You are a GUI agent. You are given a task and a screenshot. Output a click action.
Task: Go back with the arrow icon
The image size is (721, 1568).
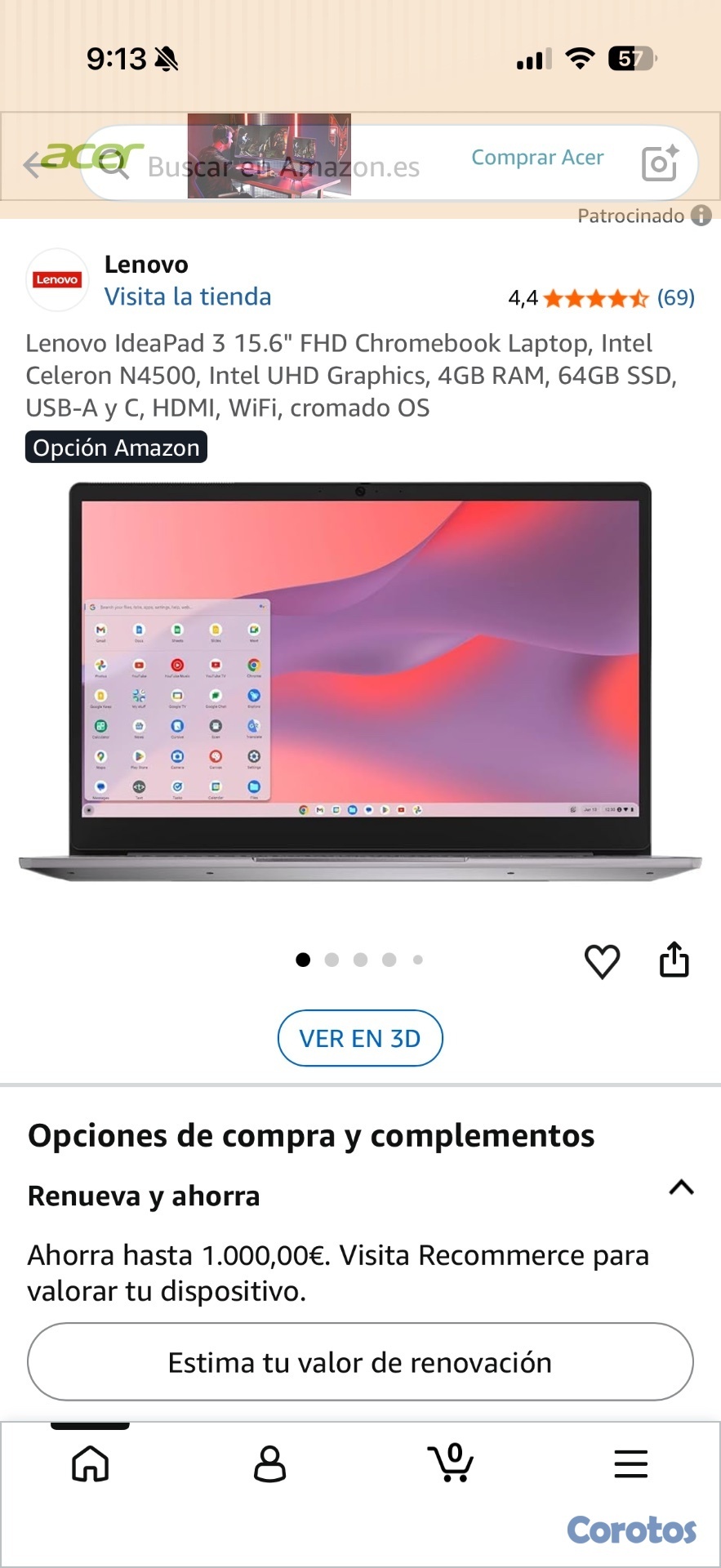tap(33, 165)
